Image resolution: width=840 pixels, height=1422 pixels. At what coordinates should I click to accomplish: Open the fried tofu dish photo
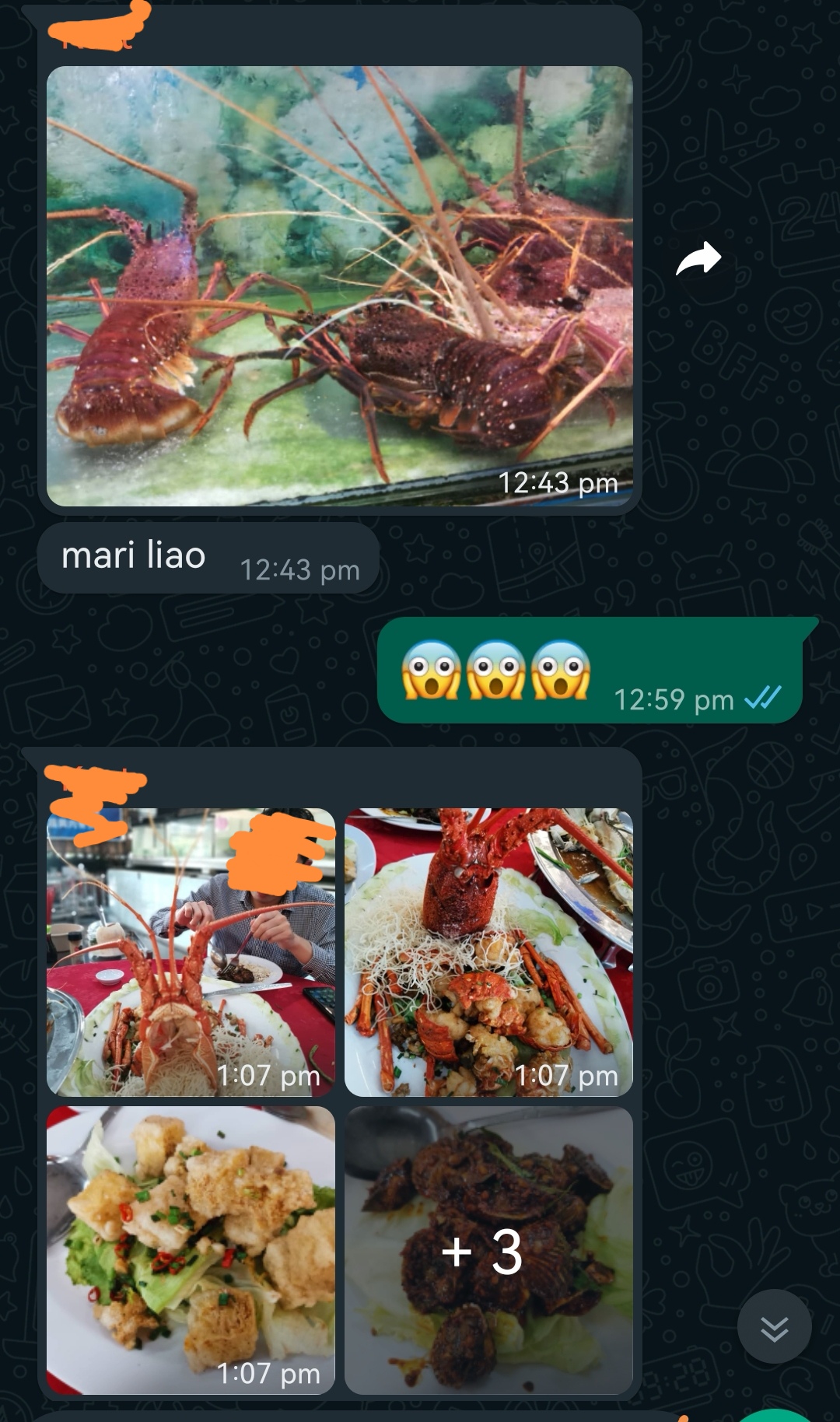[x=191, y=1249]
